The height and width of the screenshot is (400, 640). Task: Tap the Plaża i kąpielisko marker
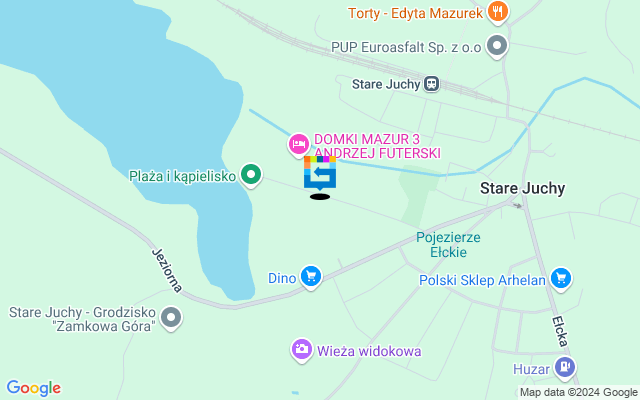pos(251,176)
